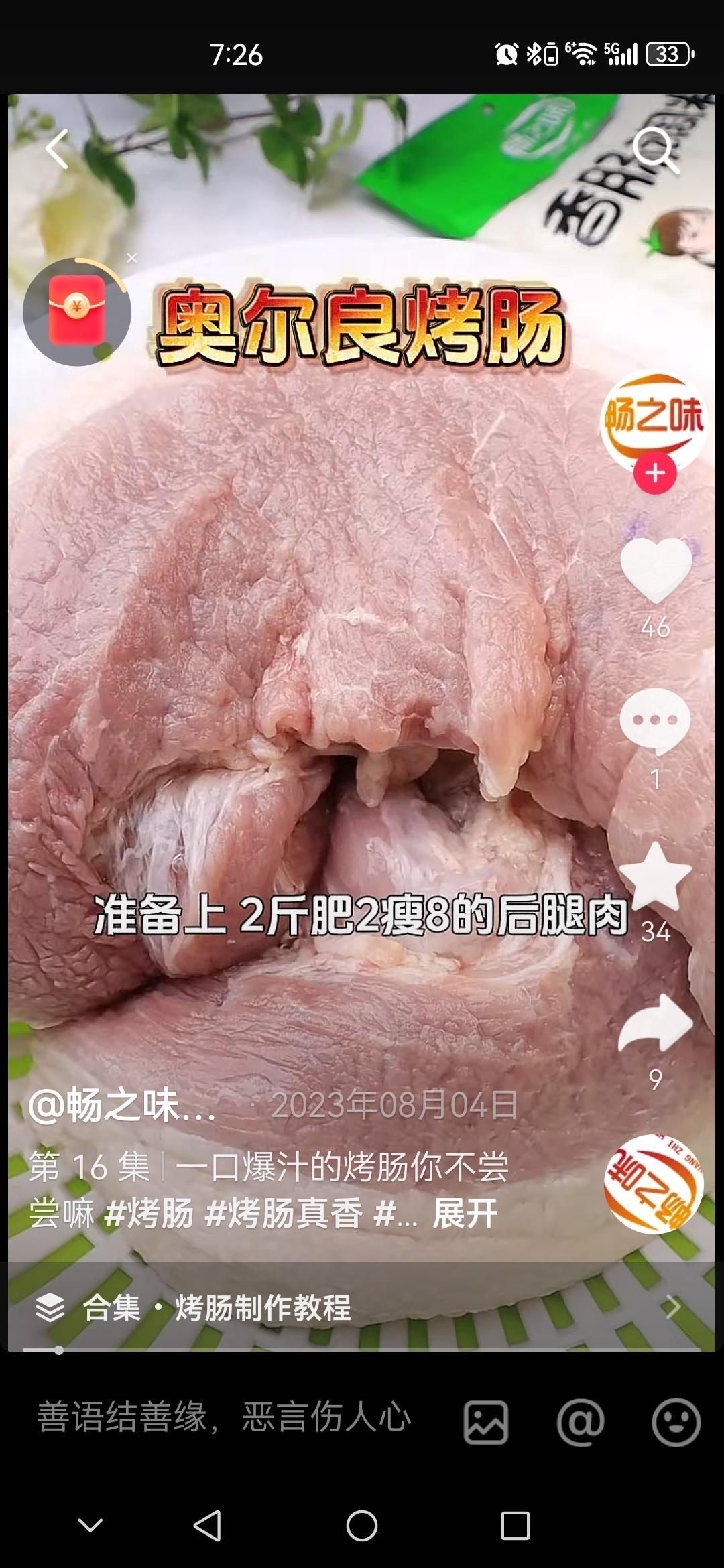Image resolution: width=724 pixels, height=1568 pixels.
Task: Expand the caption with 展开
Action: point(465,1214)
